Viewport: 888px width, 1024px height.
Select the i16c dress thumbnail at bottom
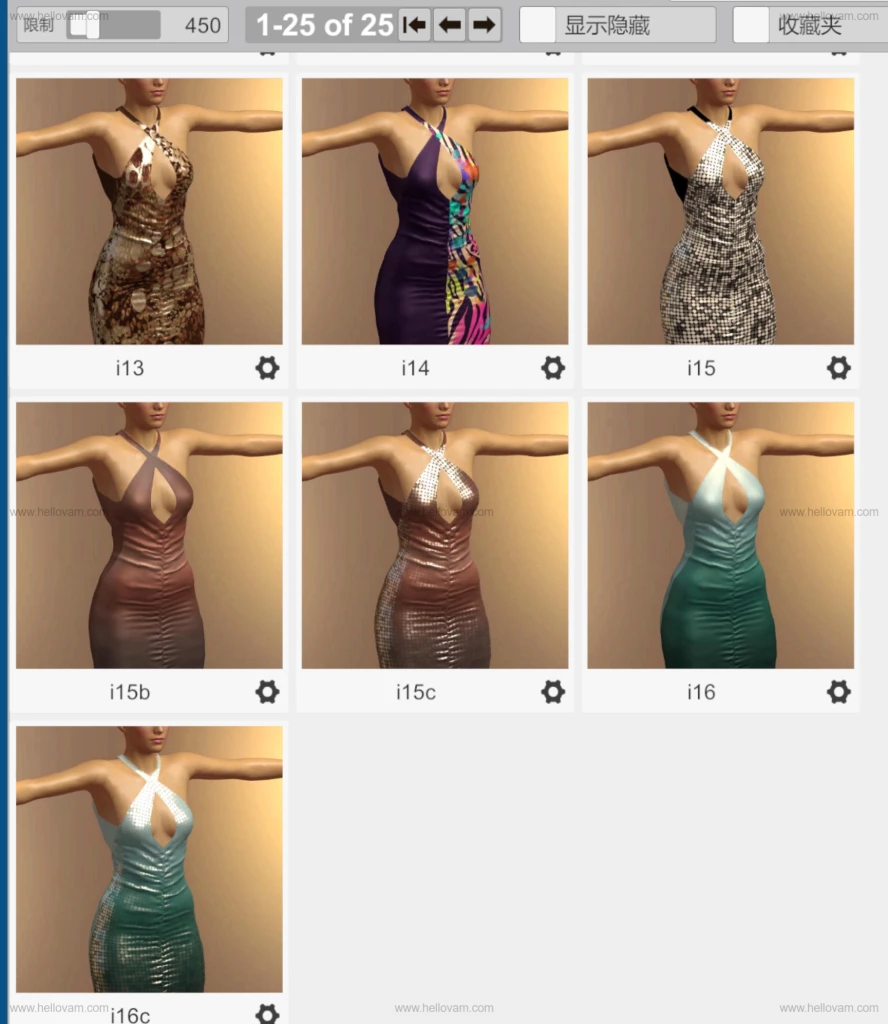pos(148,860)
